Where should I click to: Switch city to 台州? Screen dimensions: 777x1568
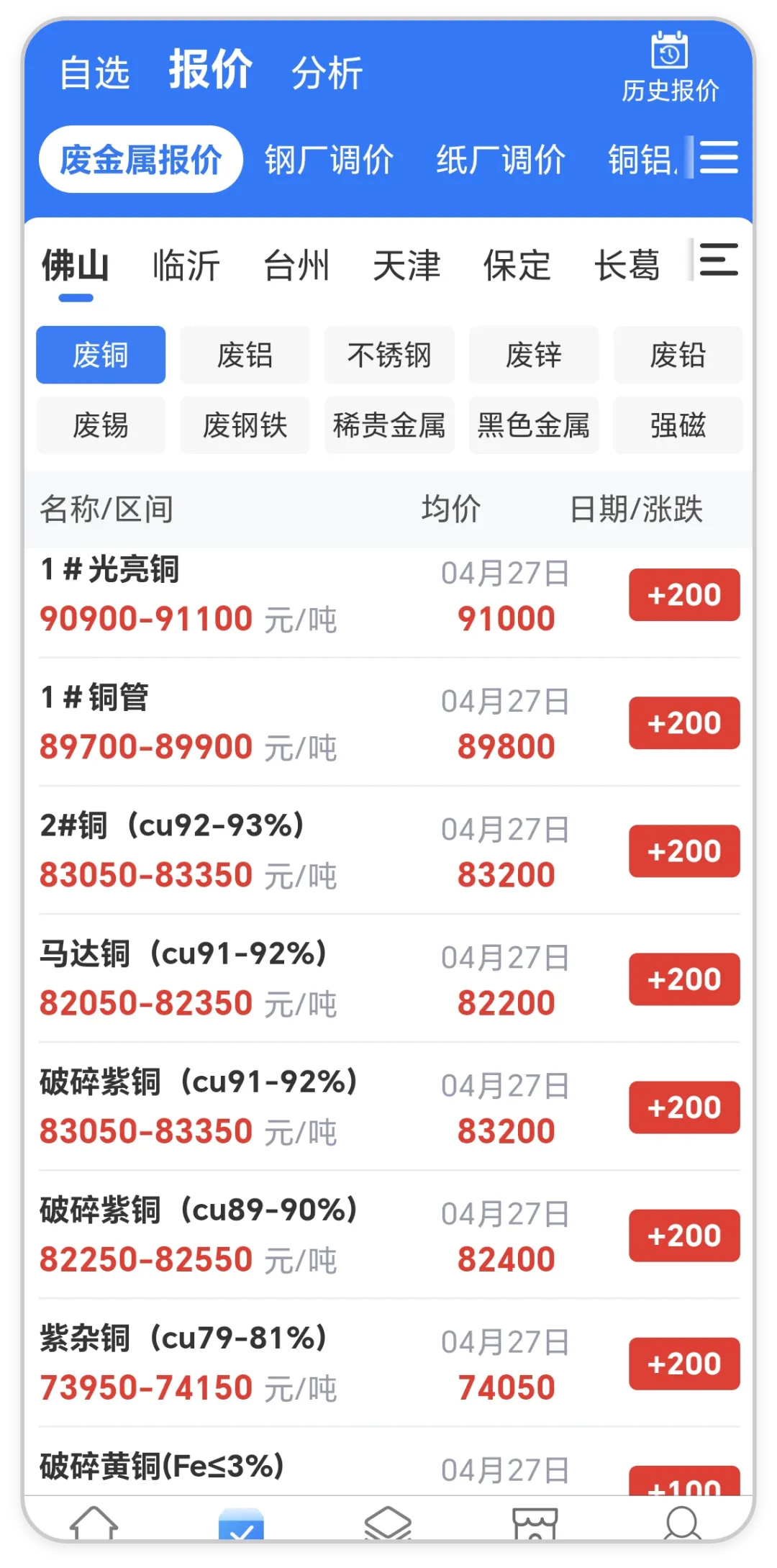click(x=296, y=266)
